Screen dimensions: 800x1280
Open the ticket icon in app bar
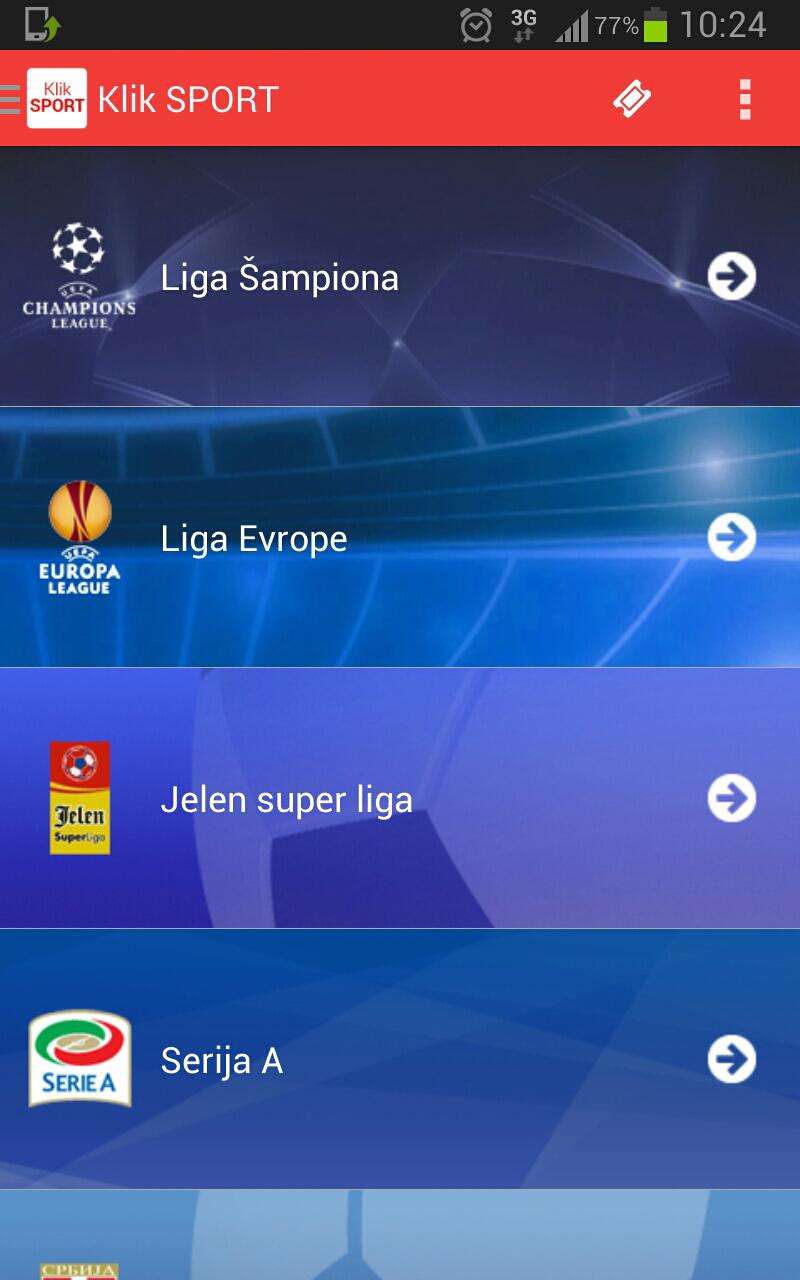point(632,99)
